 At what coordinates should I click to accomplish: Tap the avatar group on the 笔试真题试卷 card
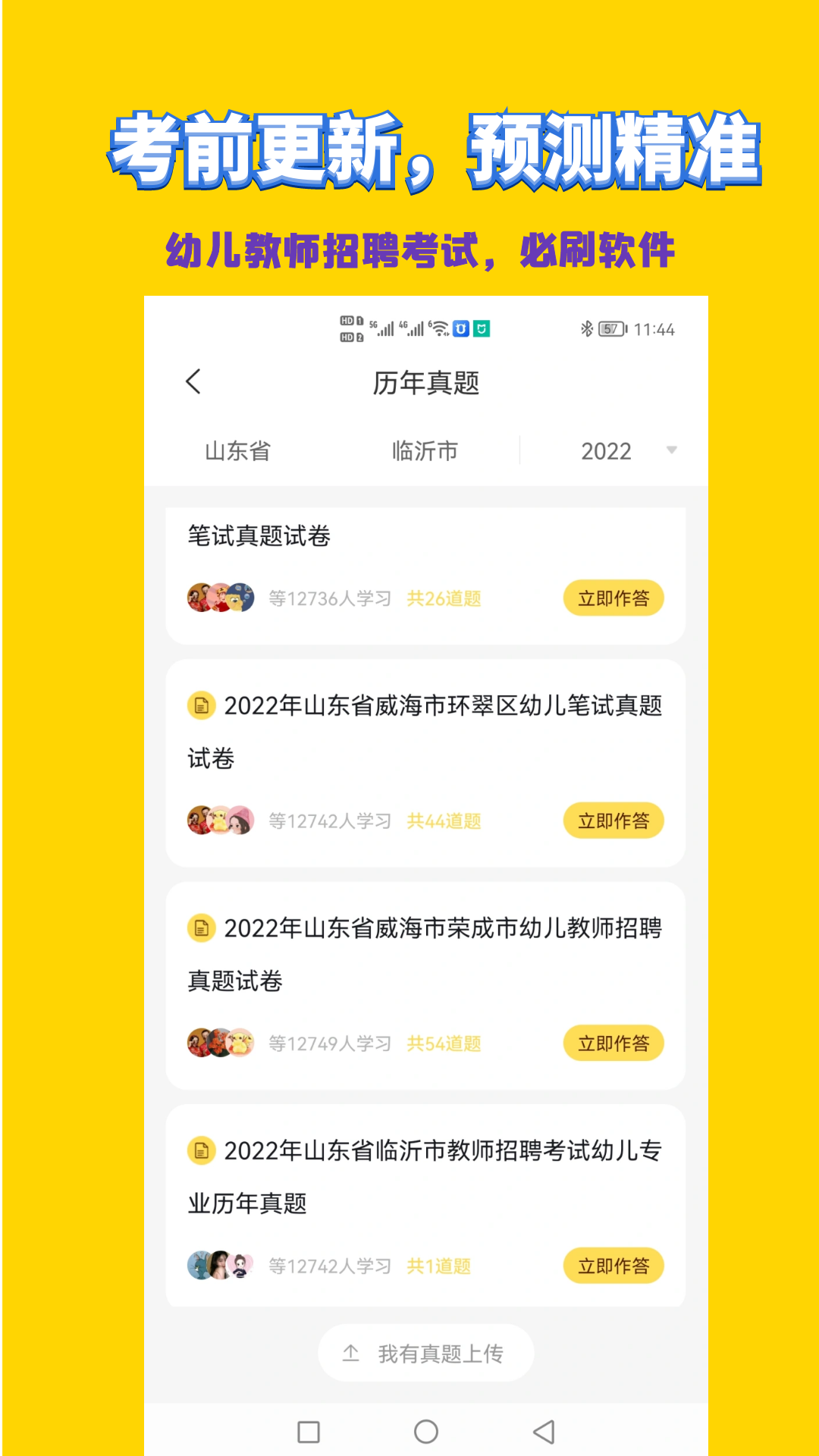220,598
